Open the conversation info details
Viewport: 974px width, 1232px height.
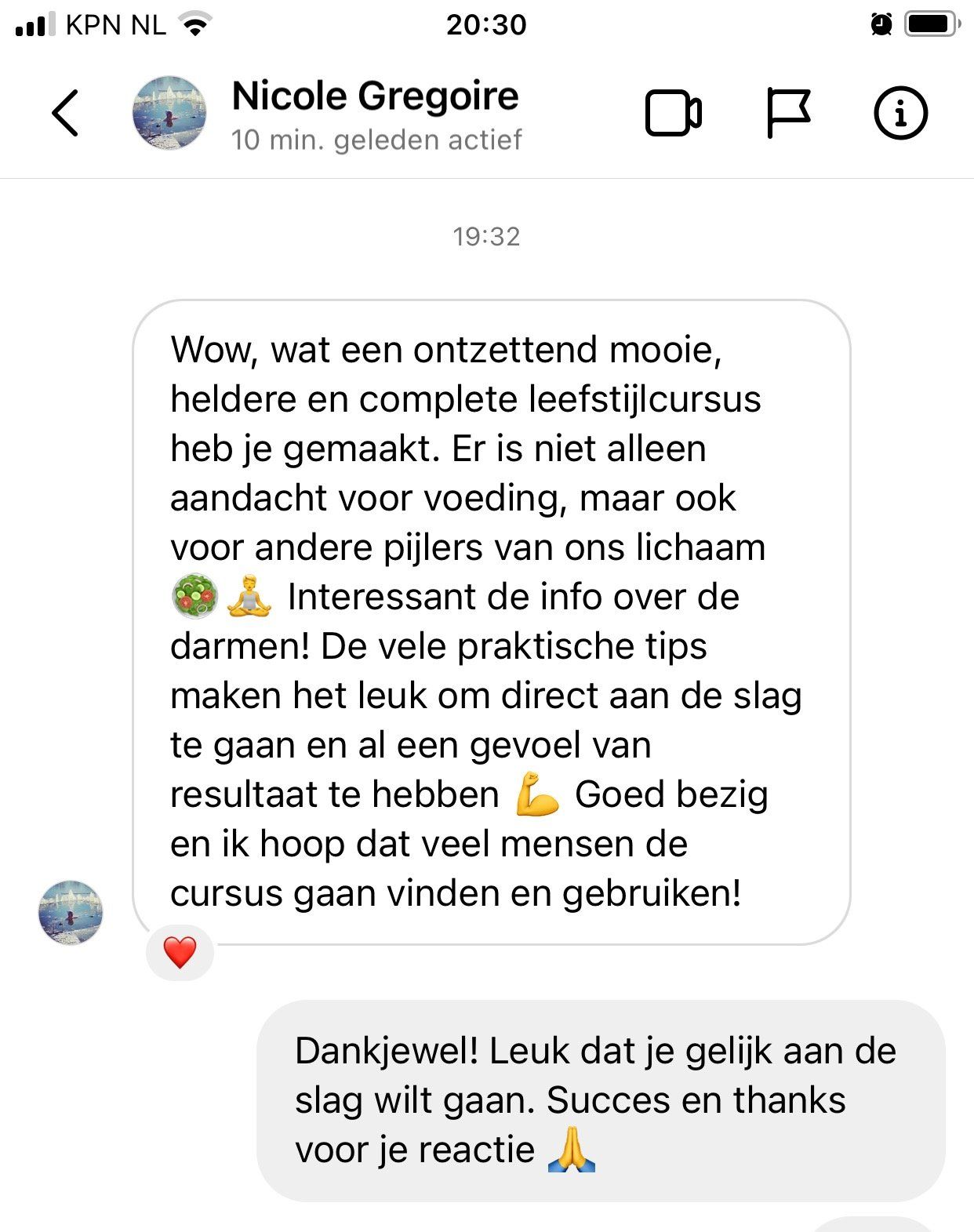900,114
